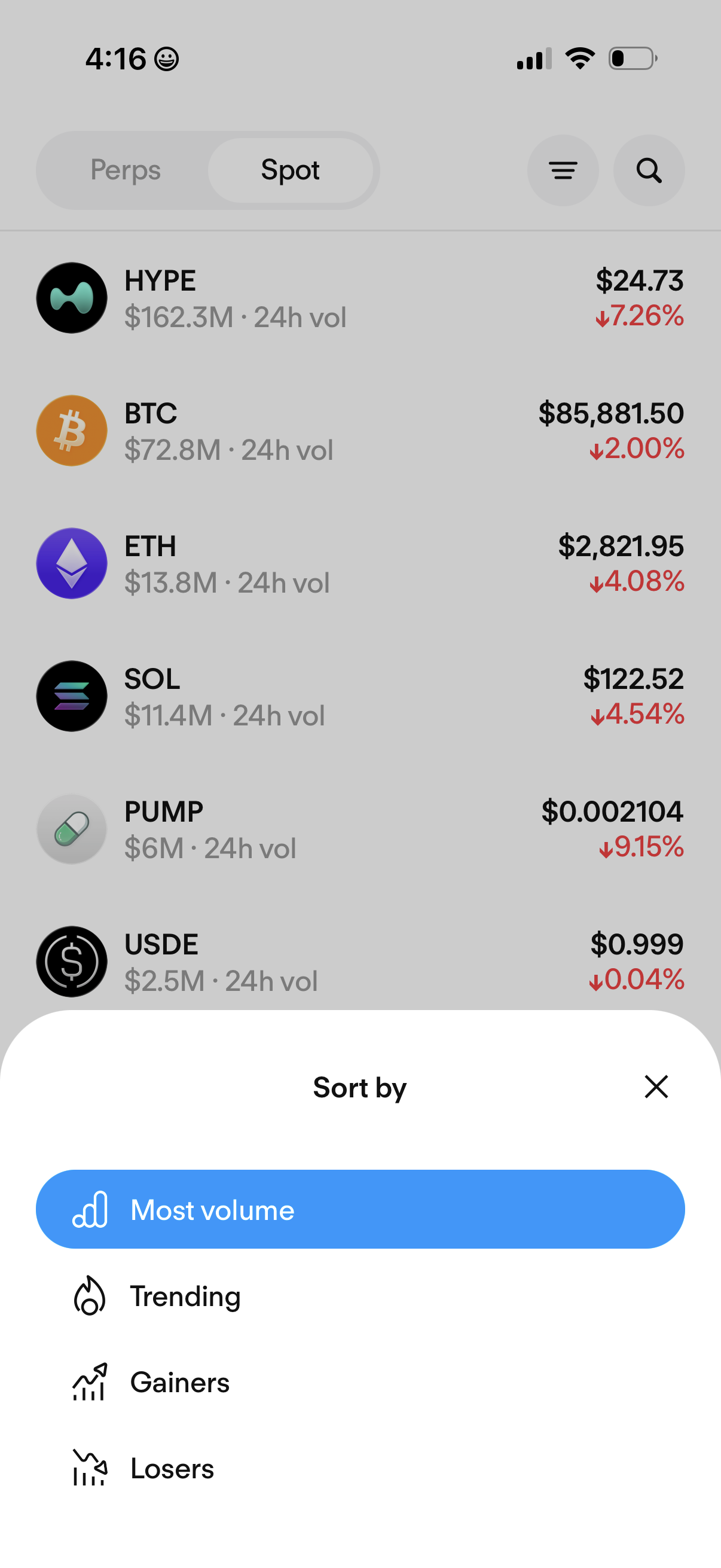Tap the USDE dollar icon
This screenshot has width=721, height=1568.
click(71, 961)
